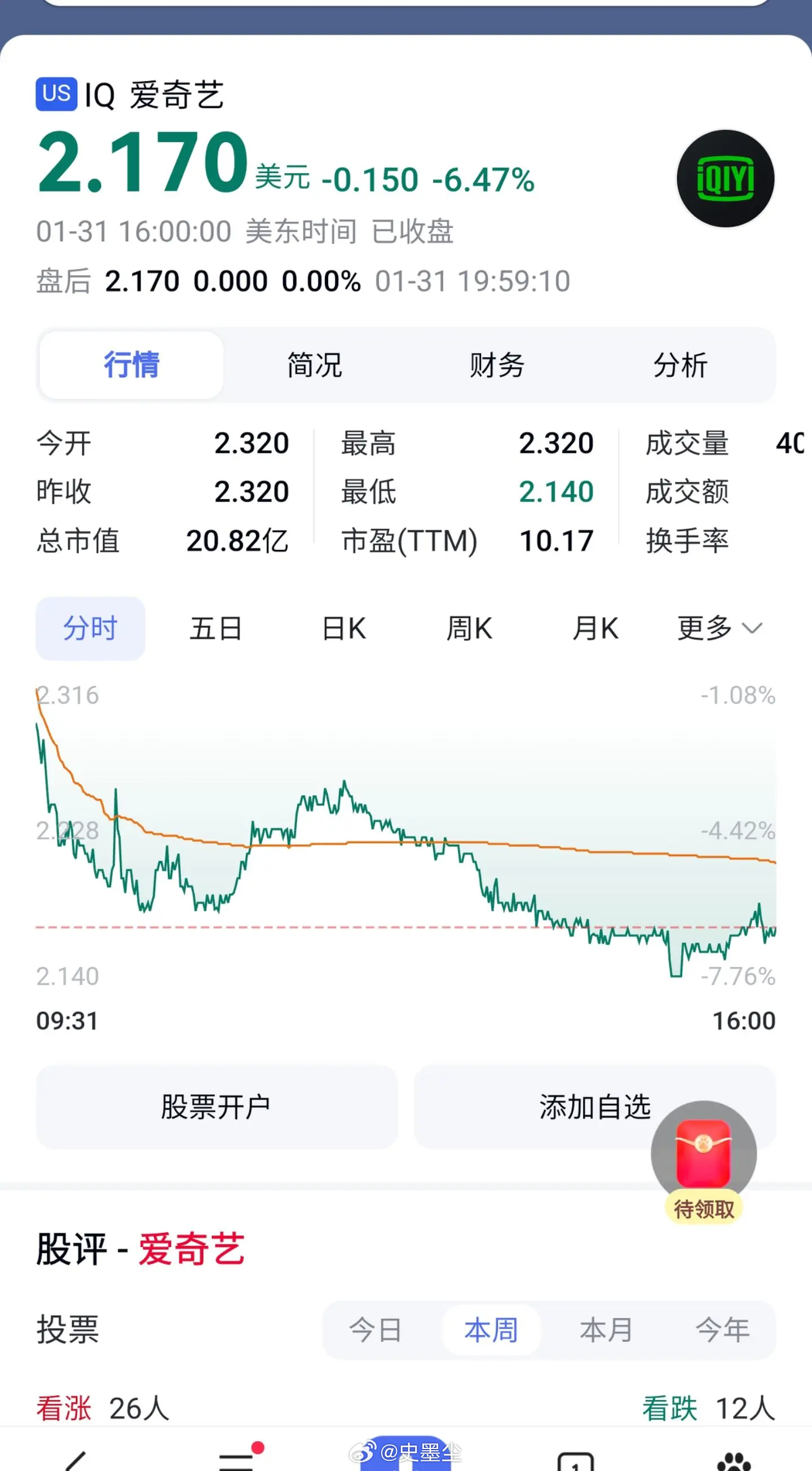Open the 财务 tab
Screen dimensions: 812x1471
point(497,365)
